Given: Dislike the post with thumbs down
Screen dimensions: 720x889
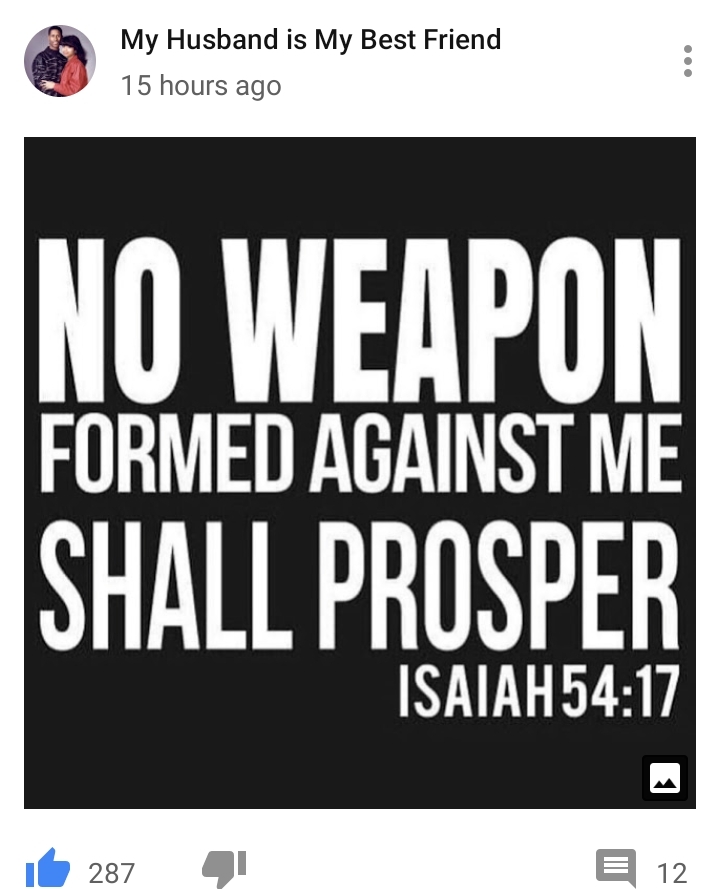Looking at the screenshot, I should [x=224, y=868].
